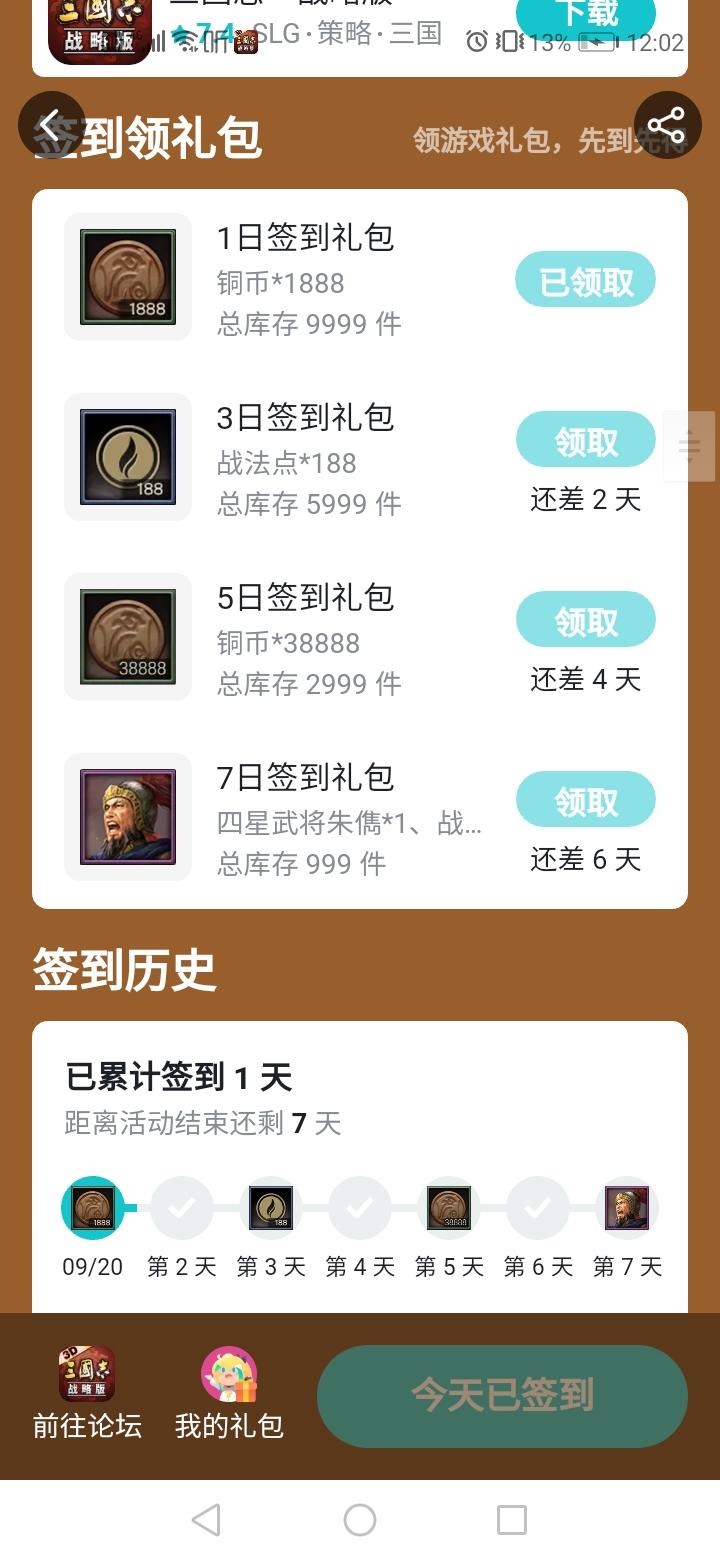
Task: Tap the system home button
Action: coord(360,1520)
